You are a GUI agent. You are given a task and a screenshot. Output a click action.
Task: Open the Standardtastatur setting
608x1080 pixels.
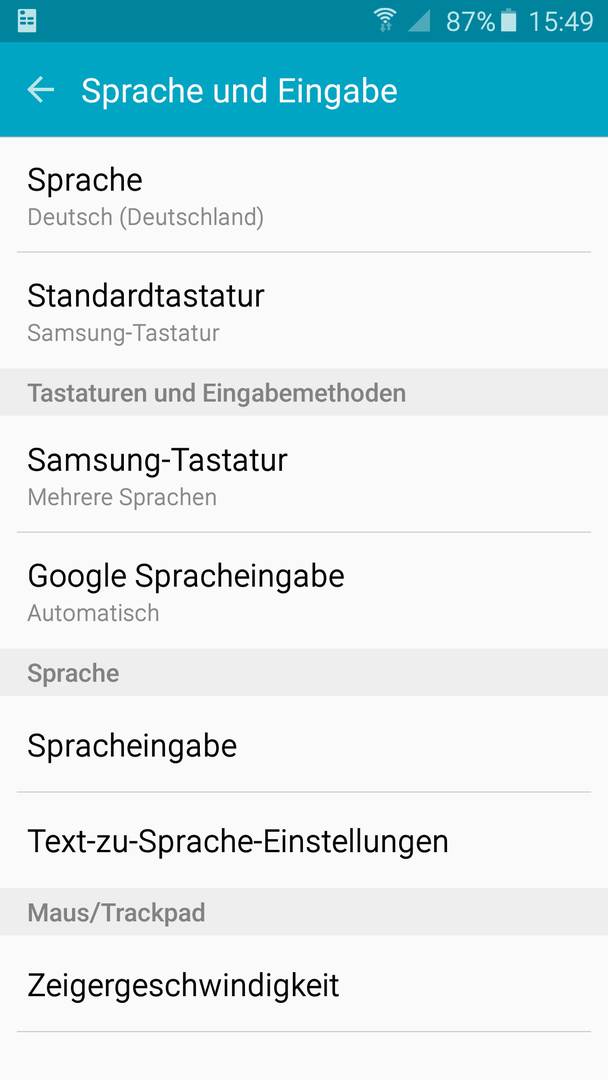(304, 311)
